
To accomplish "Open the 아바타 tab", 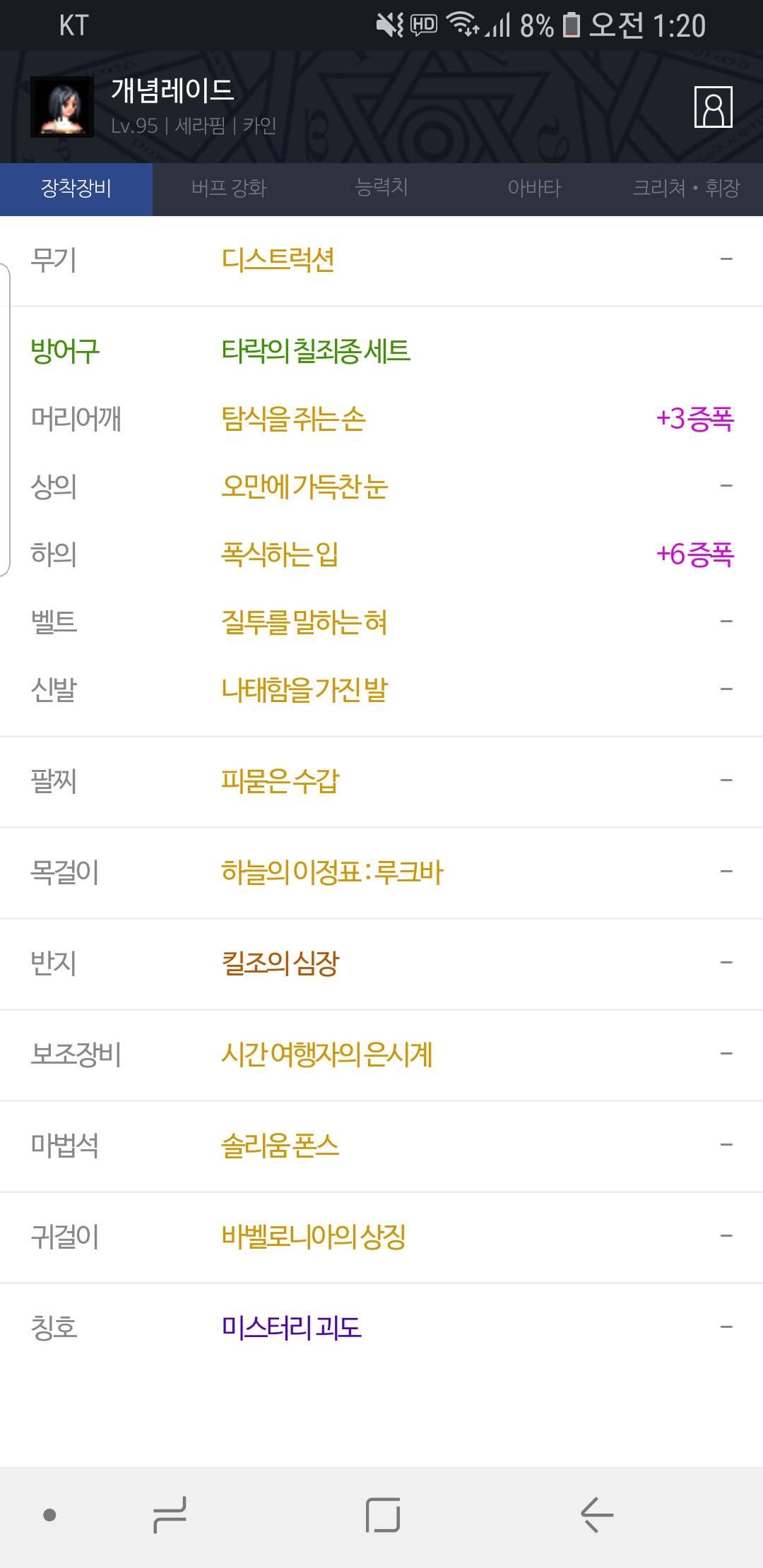I will pos(534,189).
